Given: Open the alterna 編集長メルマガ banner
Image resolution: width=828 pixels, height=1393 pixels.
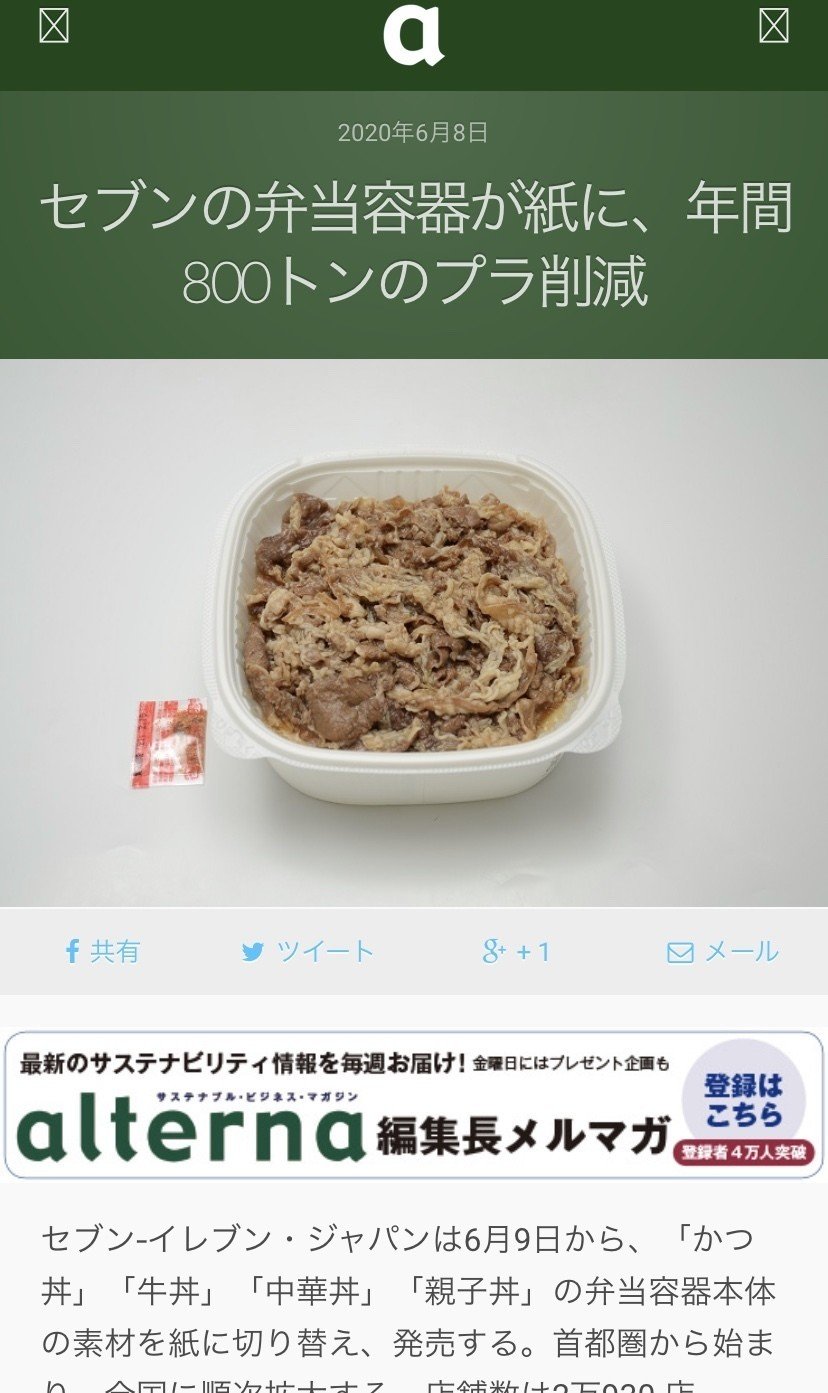Looking at the screenshot, I should (414, 1105).
